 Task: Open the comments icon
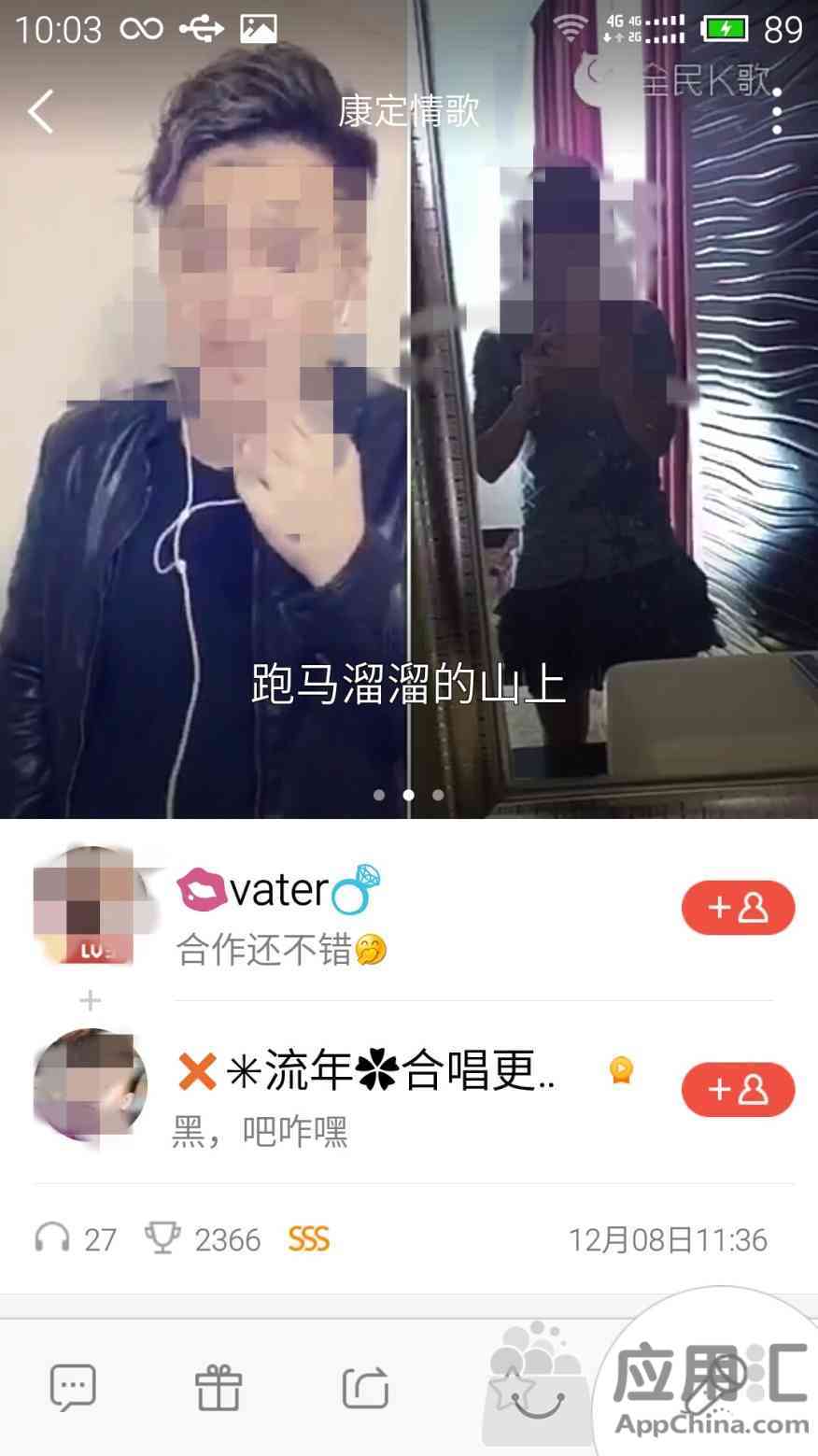(73, 1387)
